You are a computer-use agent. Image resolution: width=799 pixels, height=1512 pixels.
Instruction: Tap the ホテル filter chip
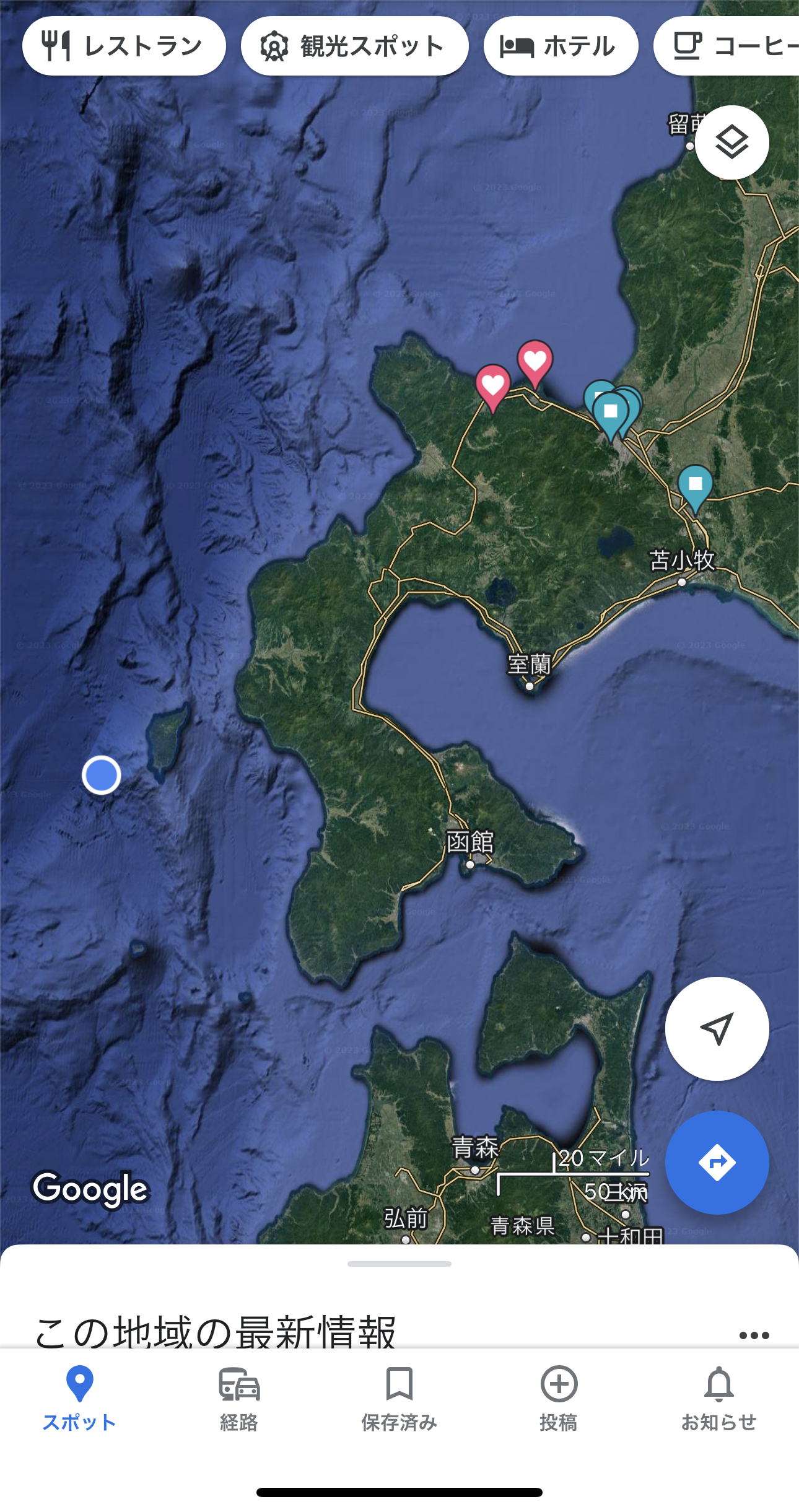coord(561,46)
